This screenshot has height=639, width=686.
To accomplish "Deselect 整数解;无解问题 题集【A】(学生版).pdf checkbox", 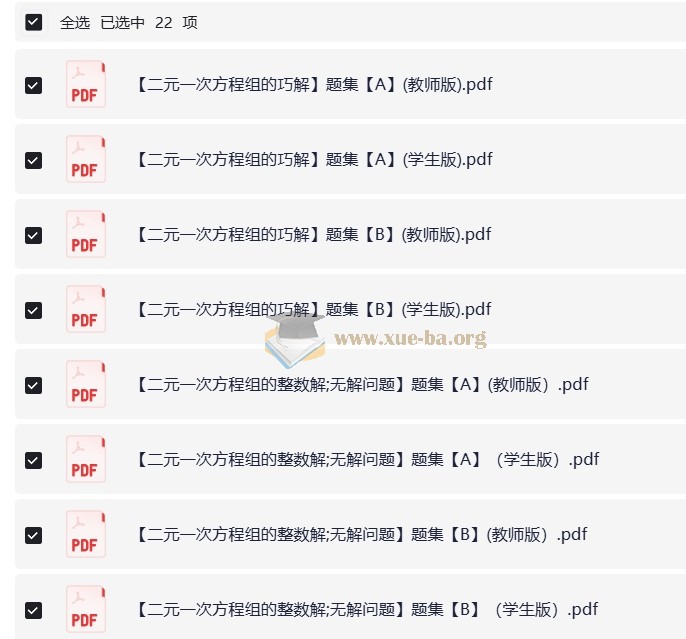I will (34, 460).
